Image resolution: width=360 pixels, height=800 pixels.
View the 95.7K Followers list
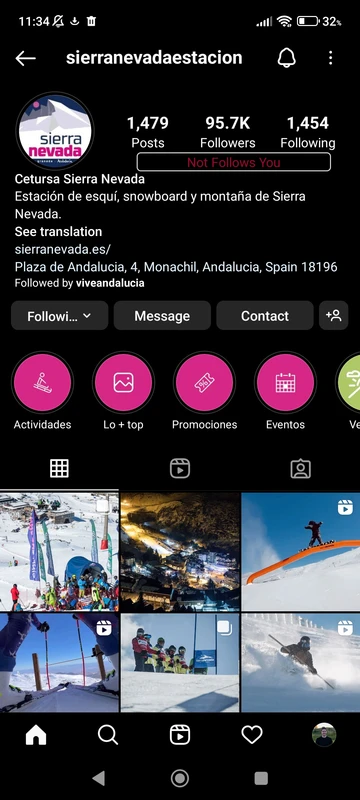click(227, 132)
